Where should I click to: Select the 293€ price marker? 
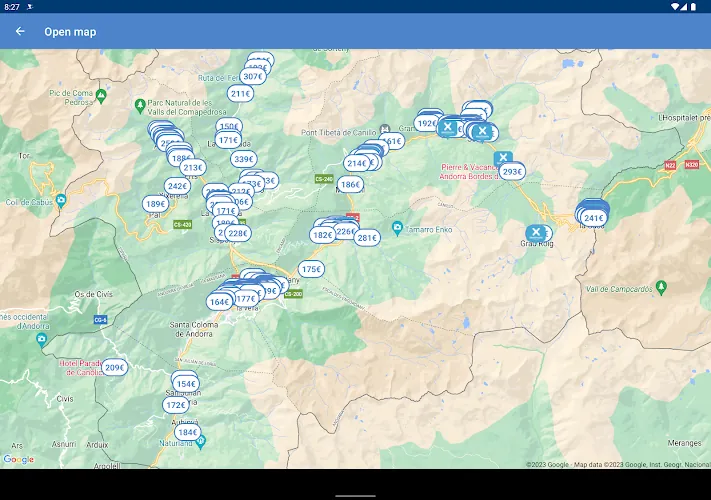pyautogui.click(x=512, y=172)
